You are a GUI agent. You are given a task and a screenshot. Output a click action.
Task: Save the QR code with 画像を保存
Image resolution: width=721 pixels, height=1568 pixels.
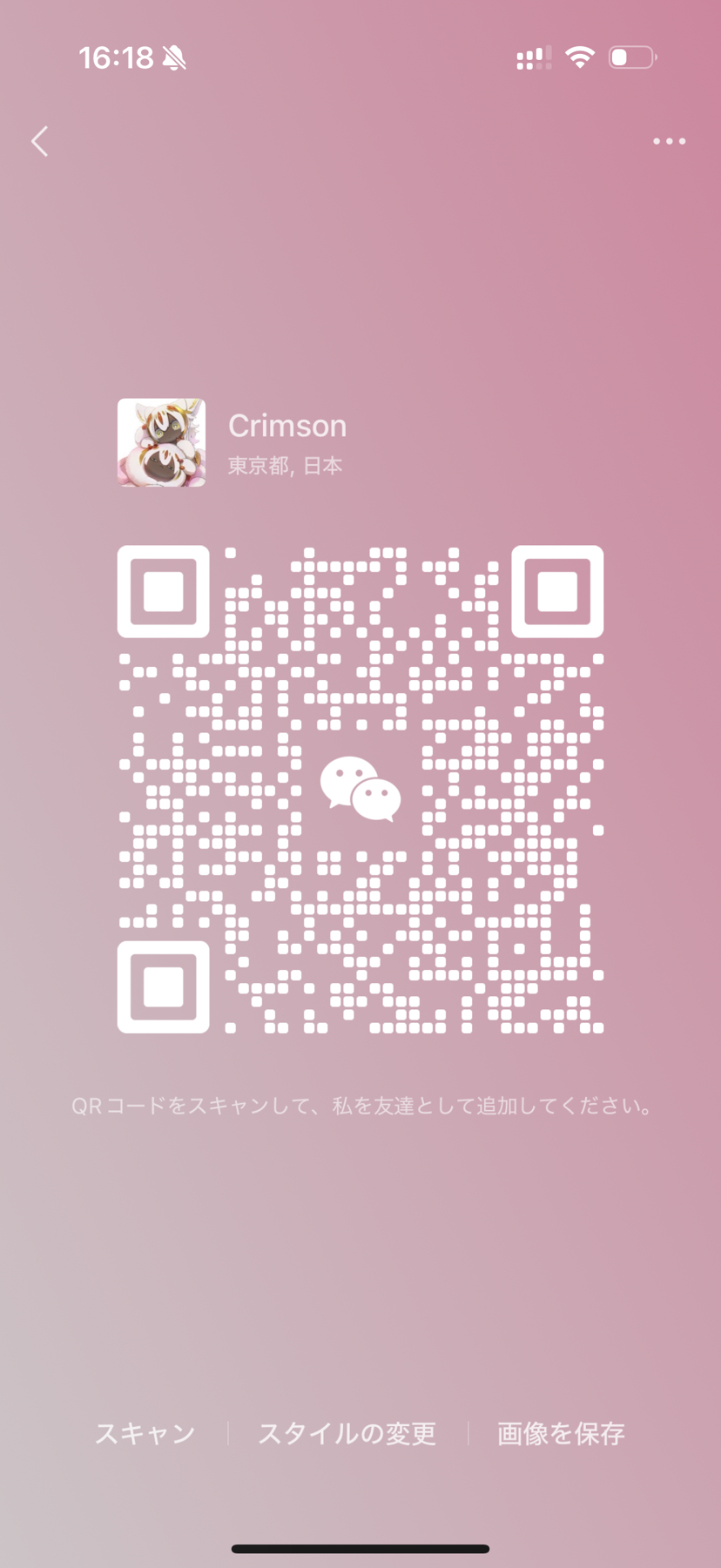[x=561, y=1433]
